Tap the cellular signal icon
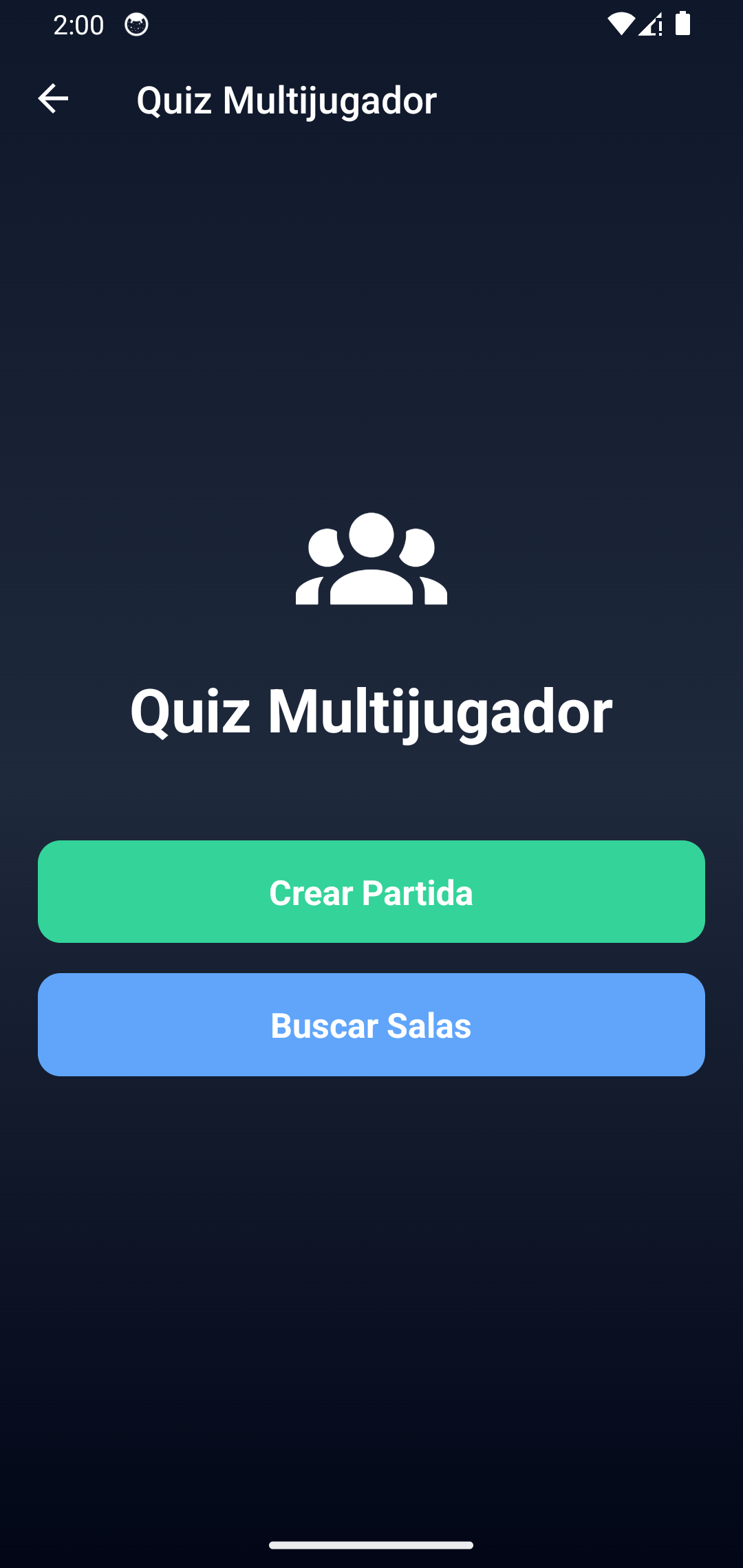Viewport: 743px width, 1568px height. click(650, 23)
